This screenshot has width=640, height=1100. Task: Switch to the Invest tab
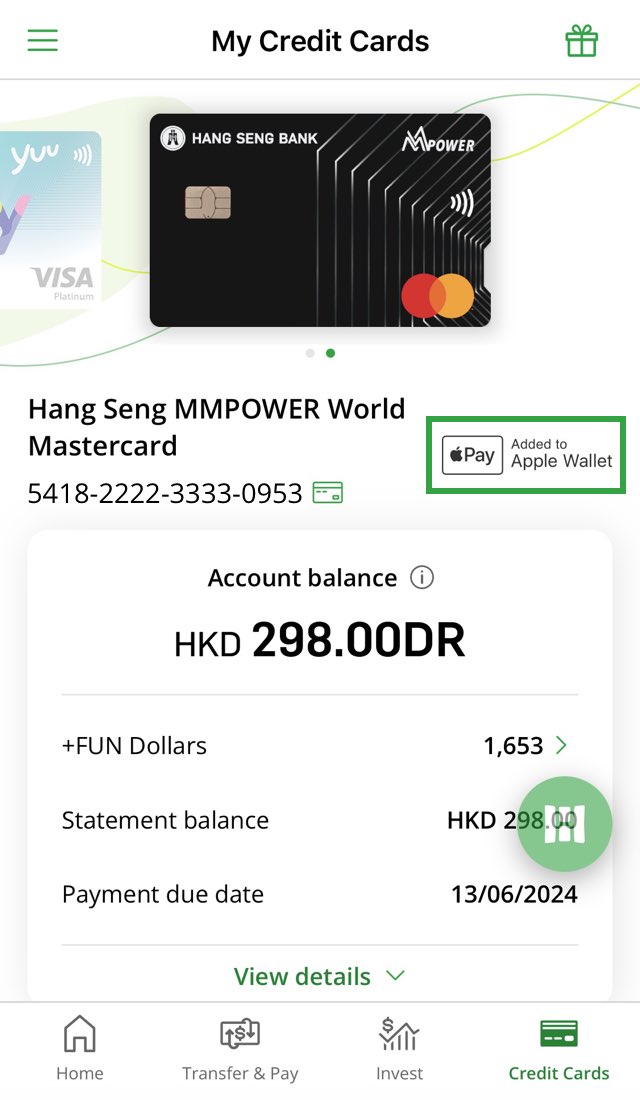399,1048
